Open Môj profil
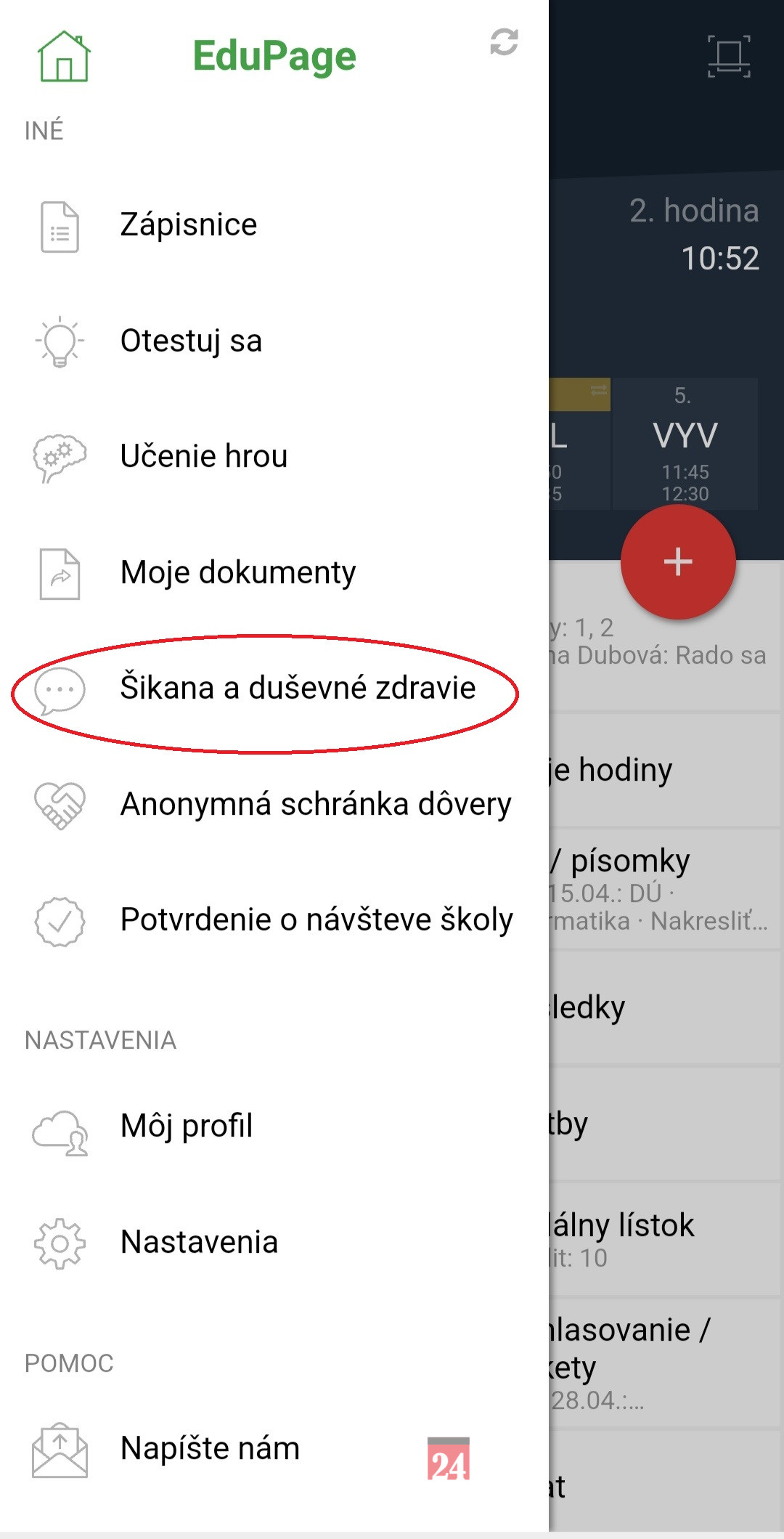 coord(274,1126)
